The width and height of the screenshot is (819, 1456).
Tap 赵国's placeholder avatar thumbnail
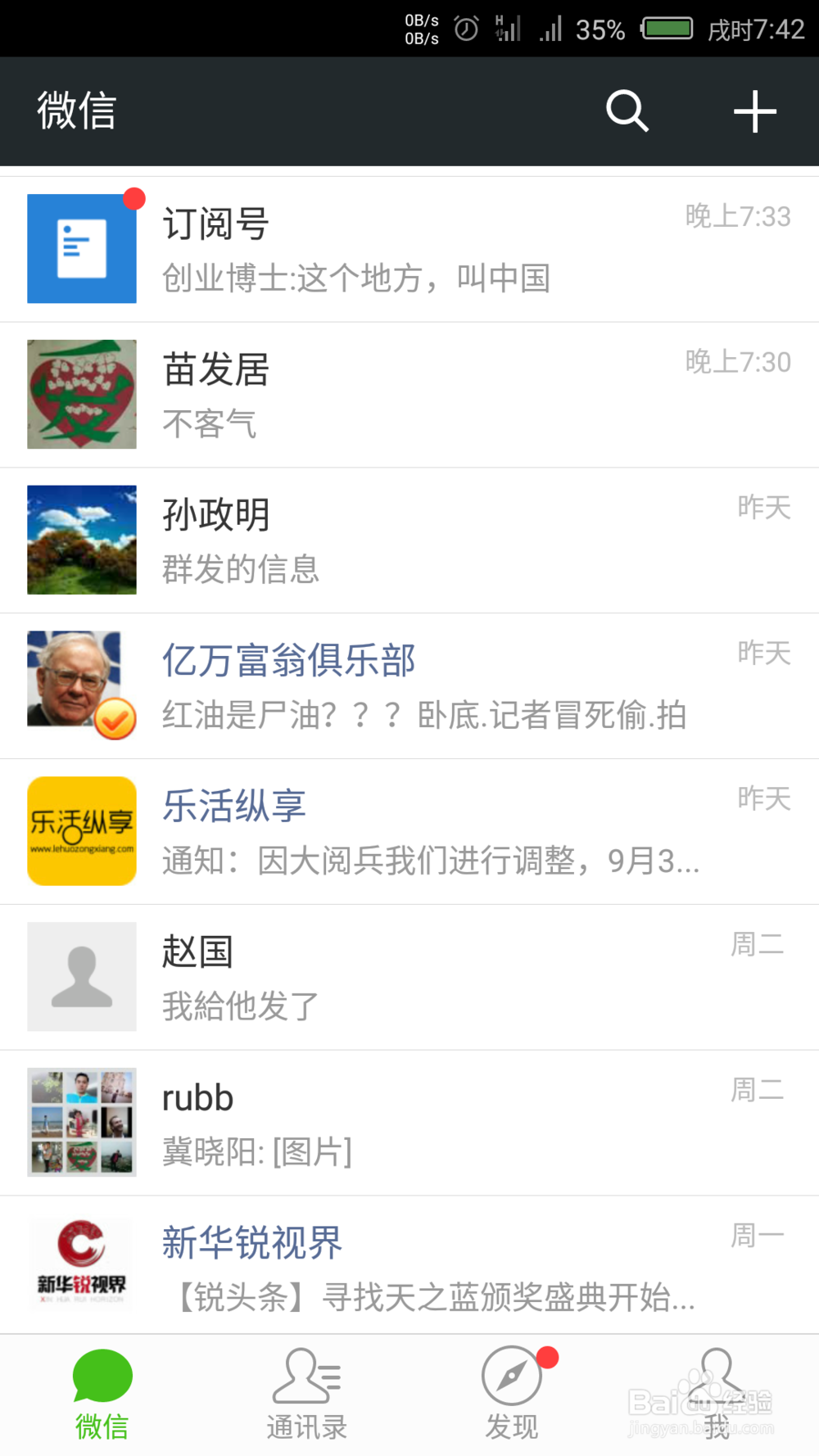(82, 976)
